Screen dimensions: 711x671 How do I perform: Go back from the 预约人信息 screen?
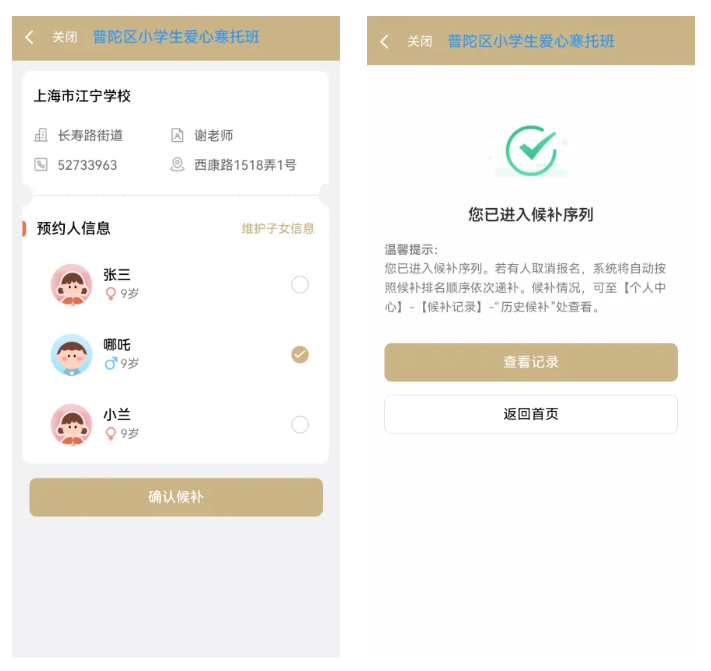pyautogui.click(x=29, y=37)
